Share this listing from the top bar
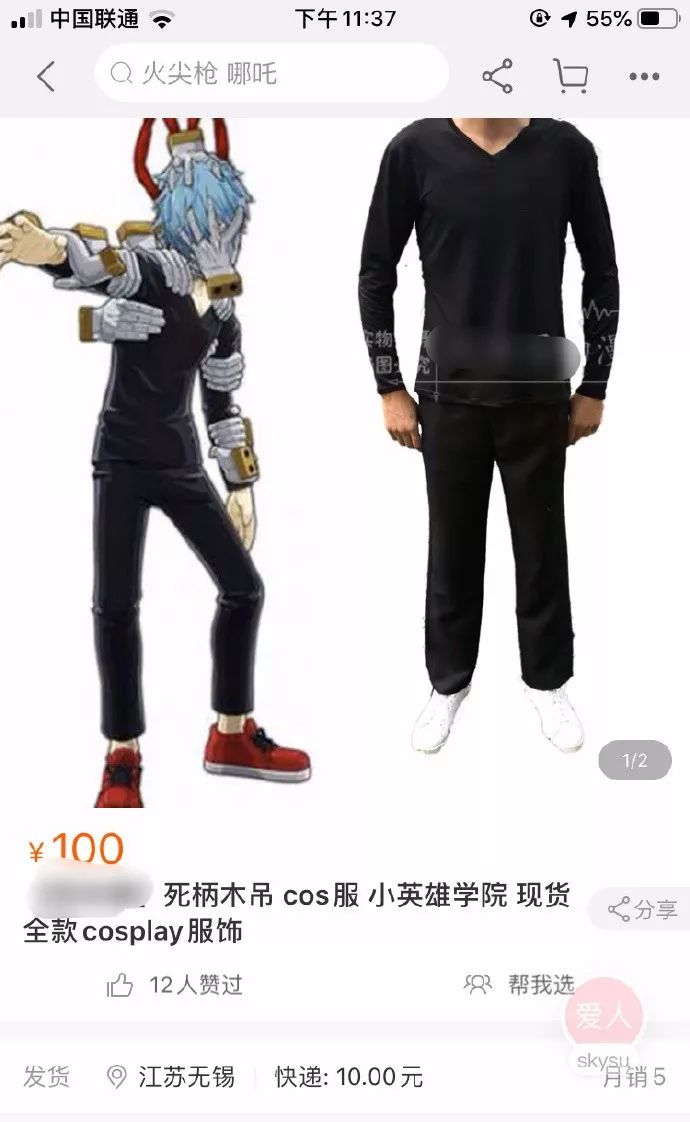Viewport: 690px width, 1122px height. 497,76
